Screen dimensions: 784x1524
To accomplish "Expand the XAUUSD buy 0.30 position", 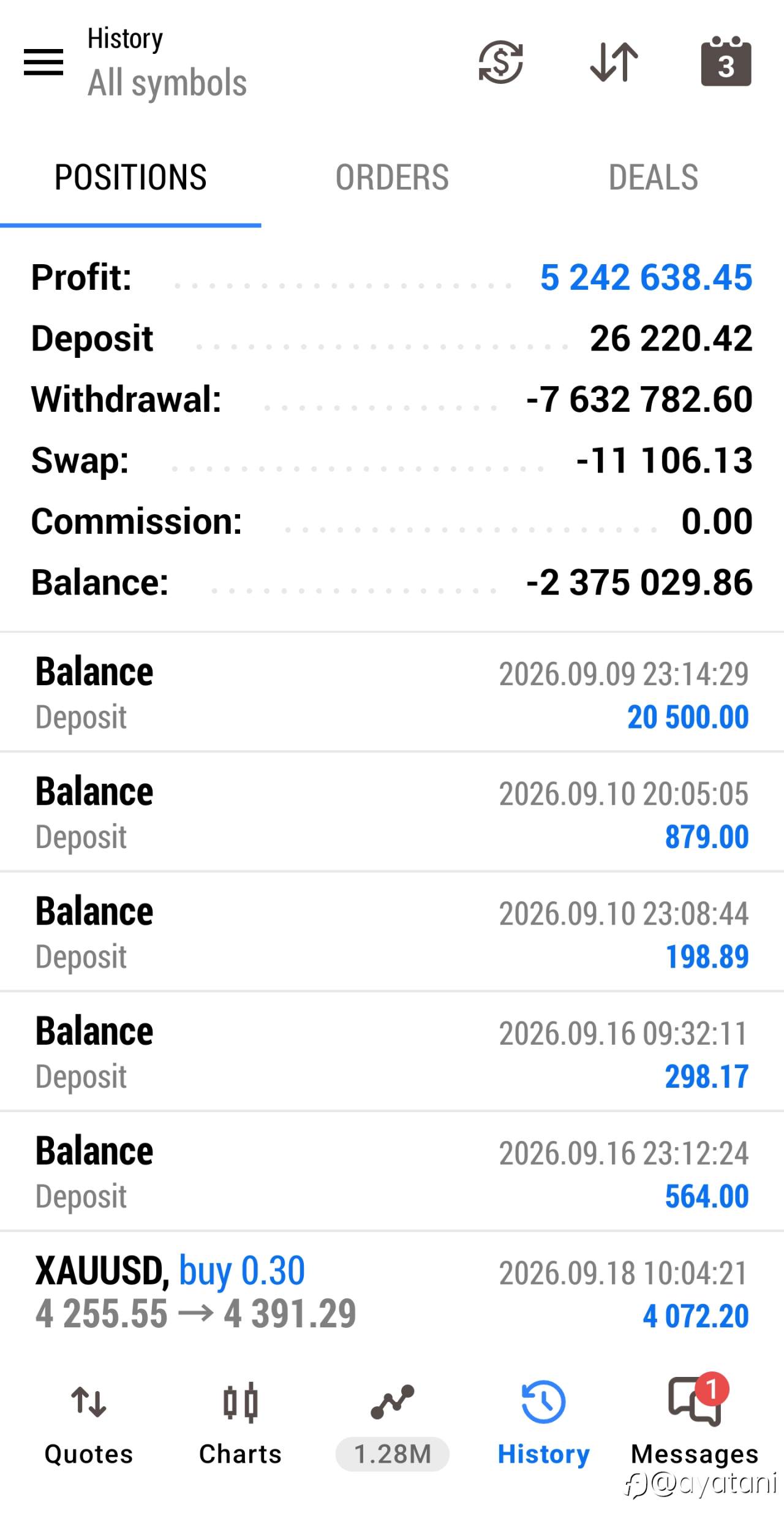I will 392,1292.
